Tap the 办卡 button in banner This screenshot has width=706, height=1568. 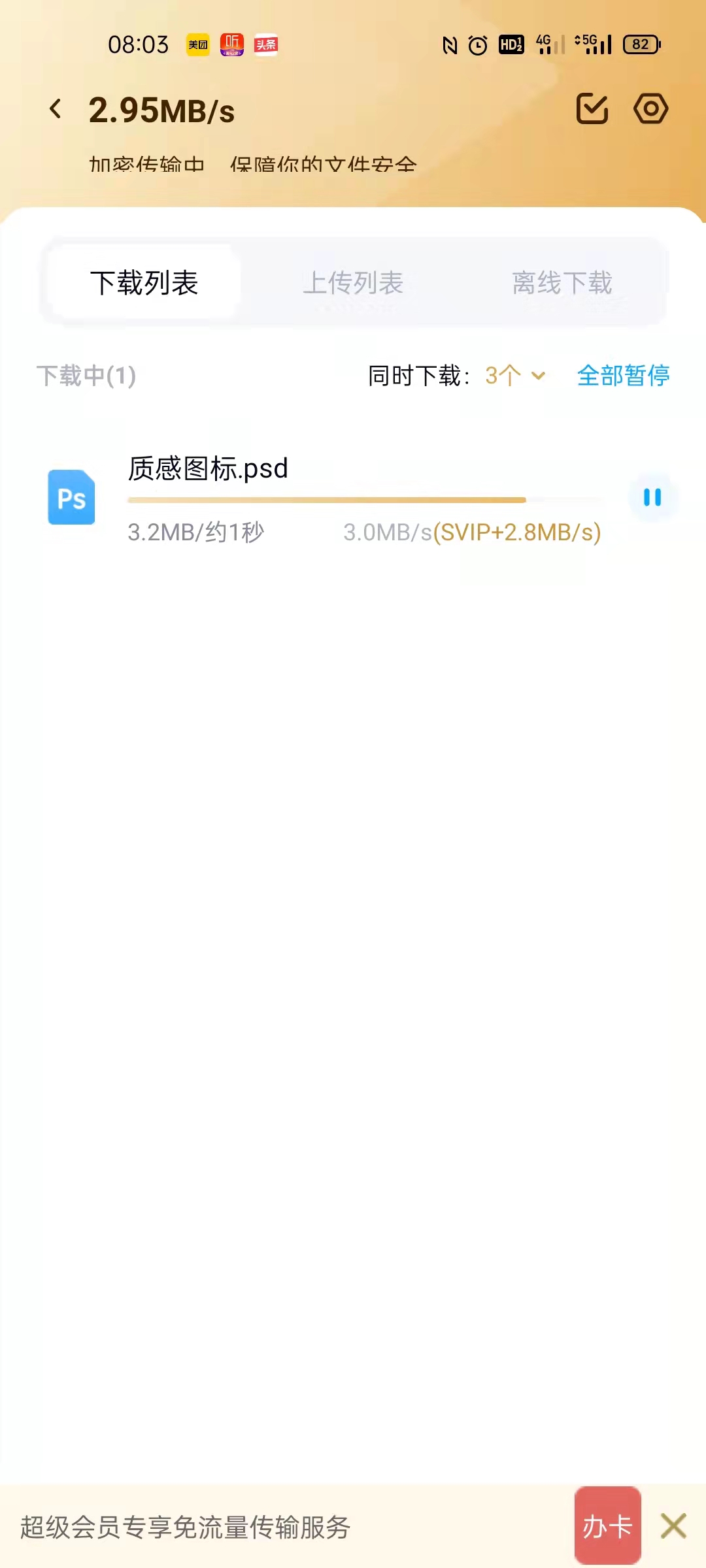coord(607,1527)
